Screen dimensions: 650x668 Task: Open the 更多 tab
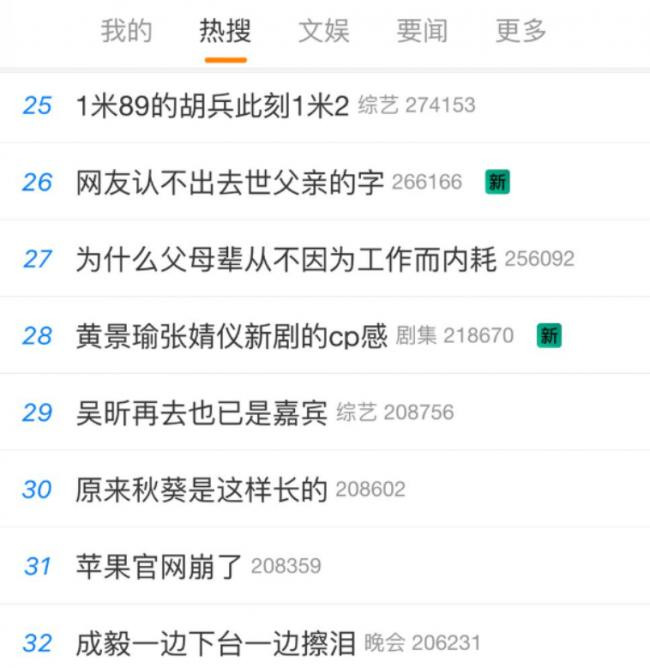click(x=521, y=31)
